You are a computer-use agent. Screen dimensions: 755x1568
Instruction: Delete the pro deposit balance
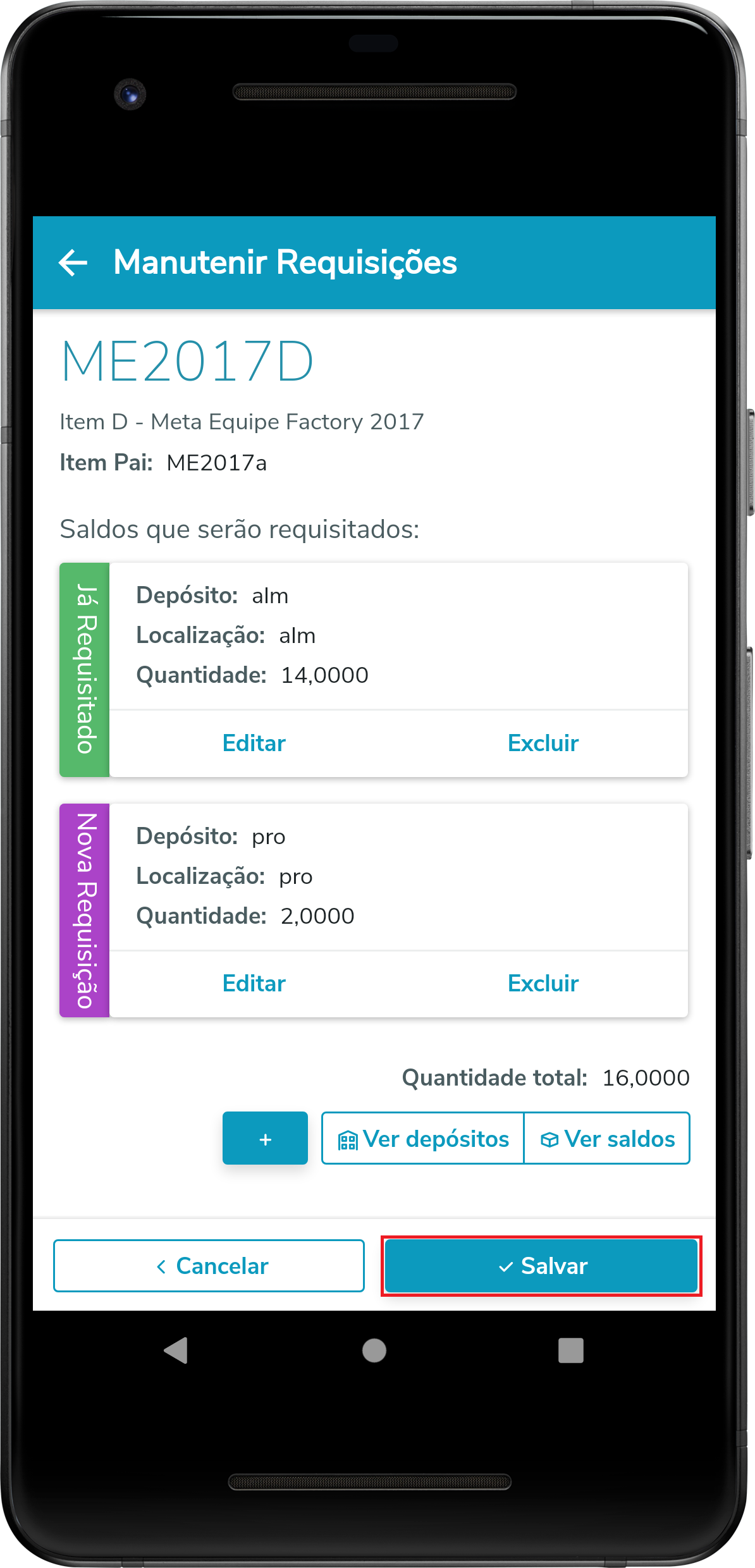pos(543,984)
